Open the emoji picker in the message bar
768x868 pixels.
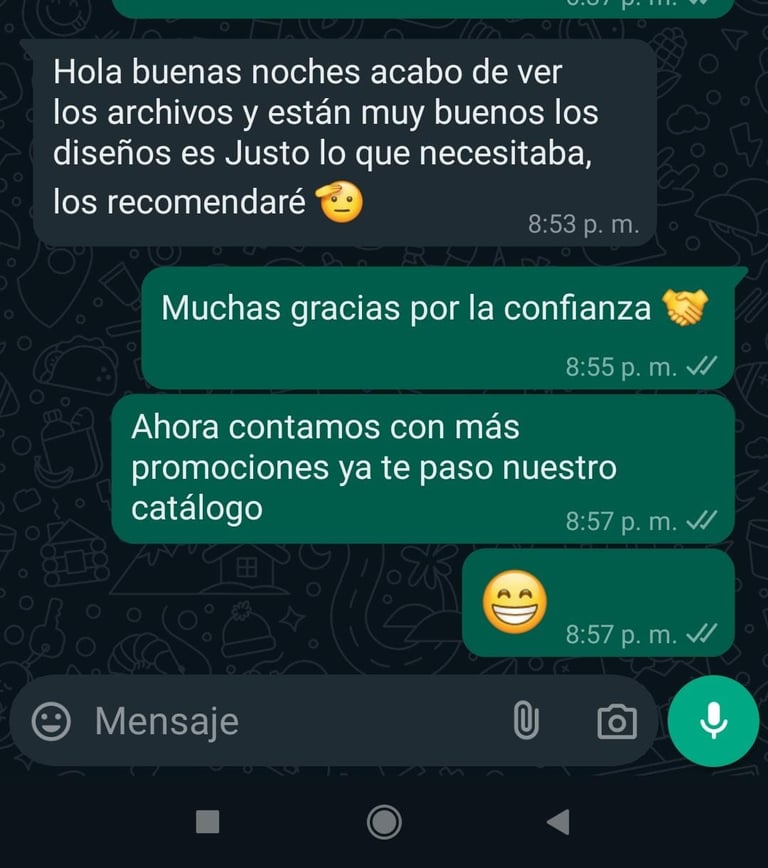click(51, 721)
